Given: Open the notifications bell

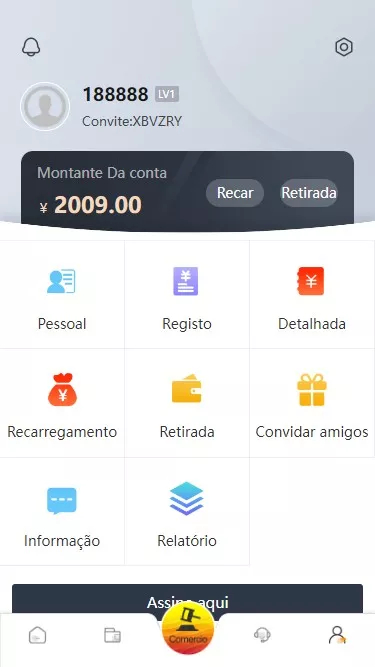Looking at the screenshot, I should 31,47.
